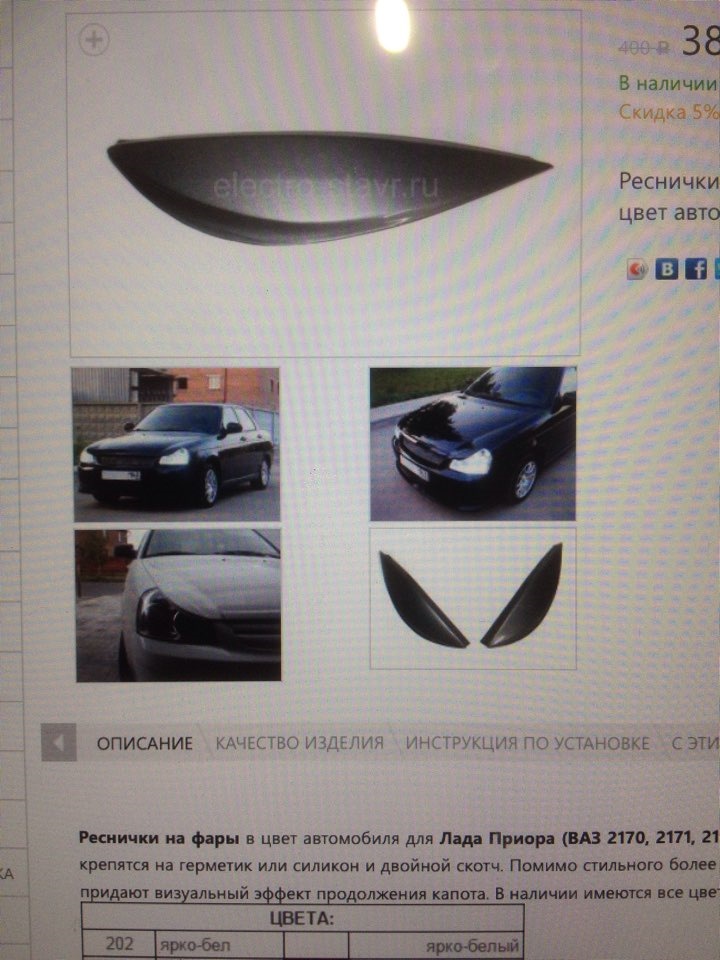Zoom the main product image with plus icon

[x=94, y=41]
